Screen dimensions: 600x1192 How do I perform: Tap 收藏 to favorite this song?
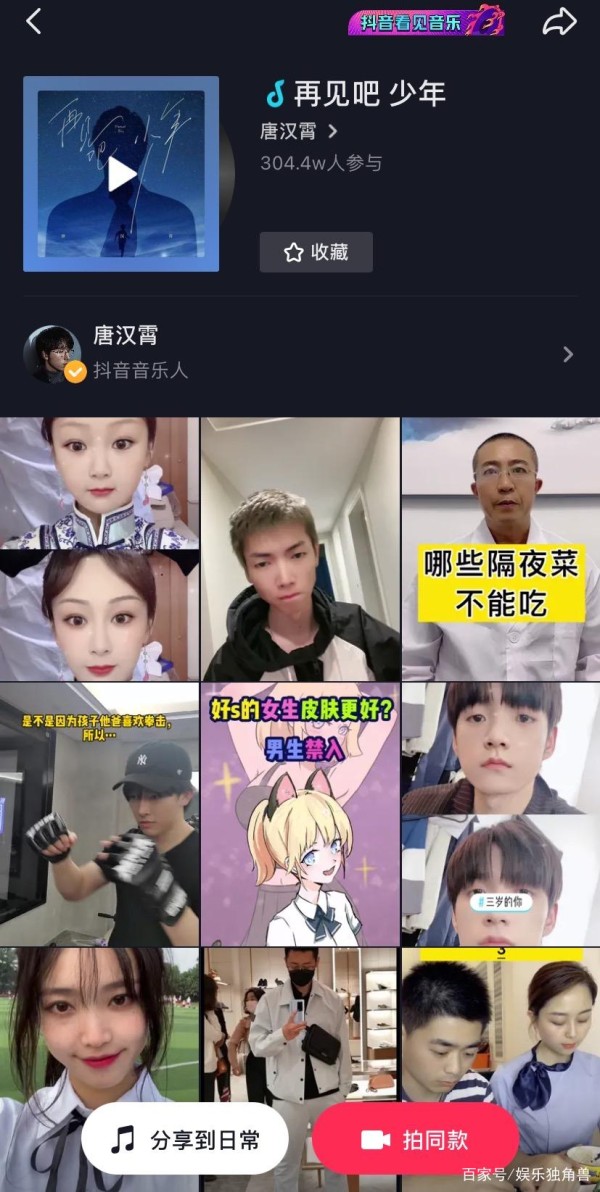pos(316,252)
